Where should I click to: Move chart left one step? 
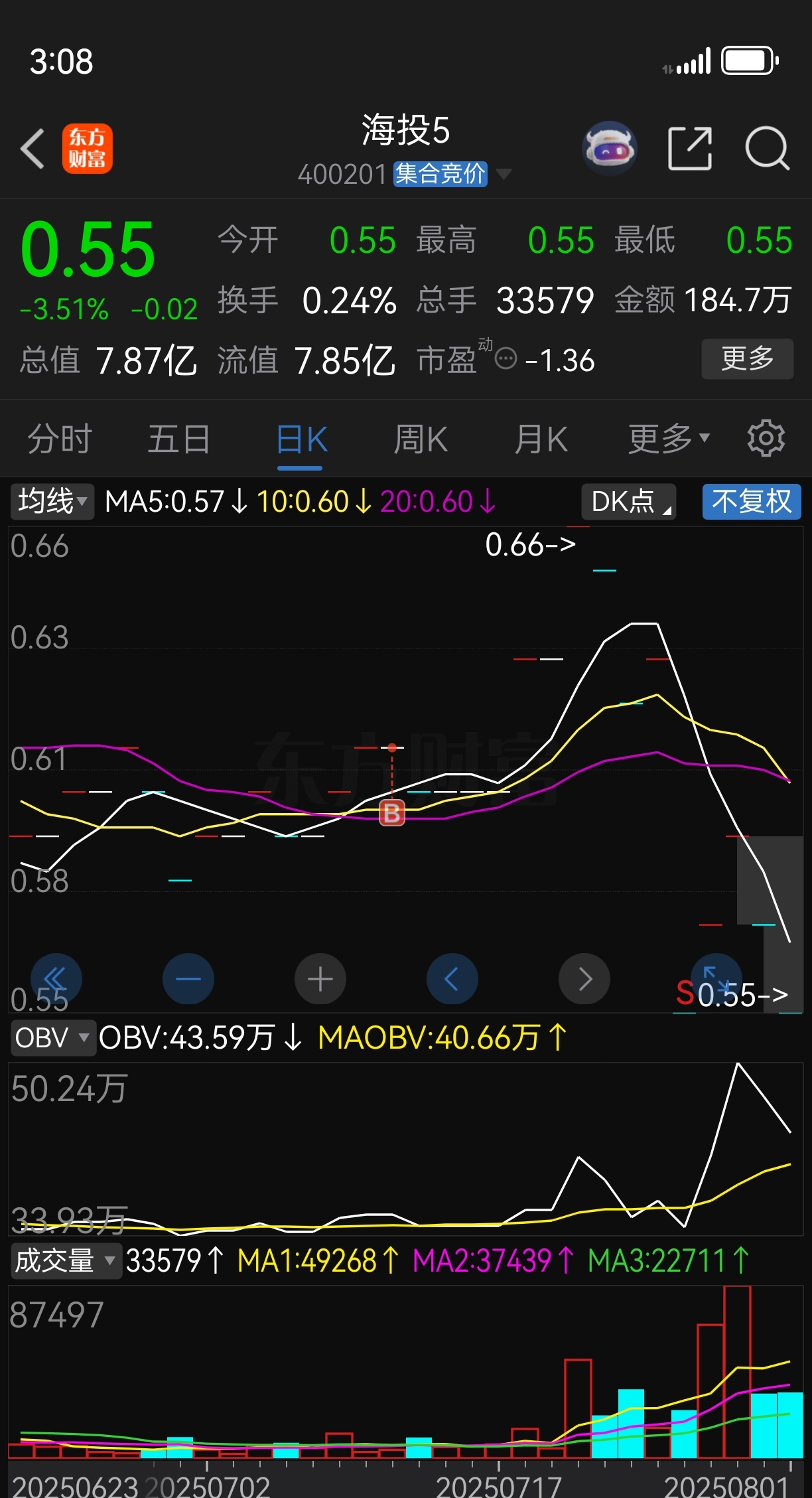coord(452,979)
